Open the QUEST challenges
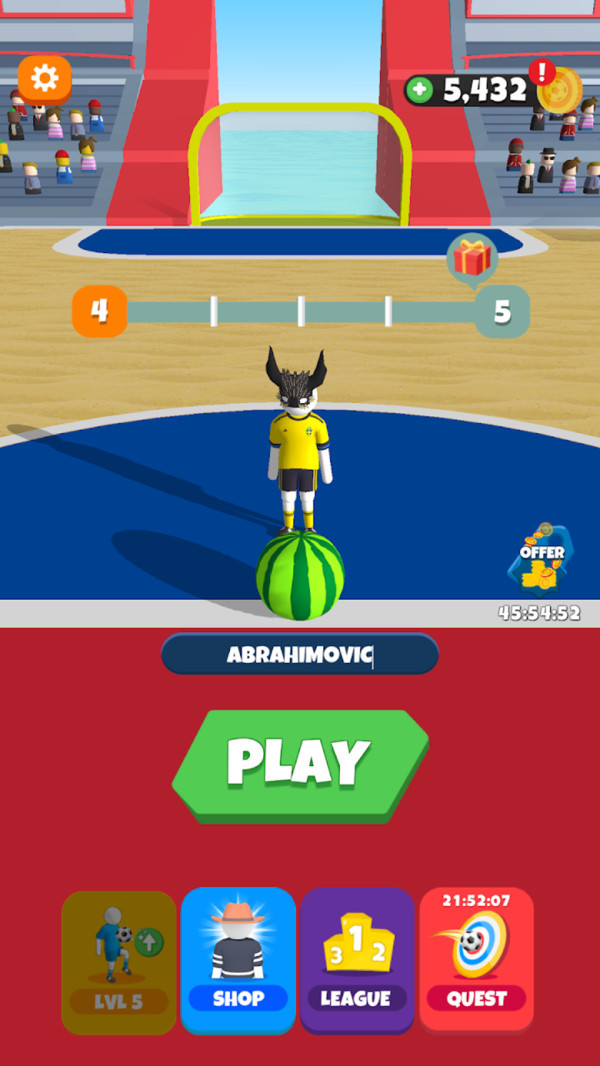The height and width of the screenshot is (1066, 600). coord(476,960)
